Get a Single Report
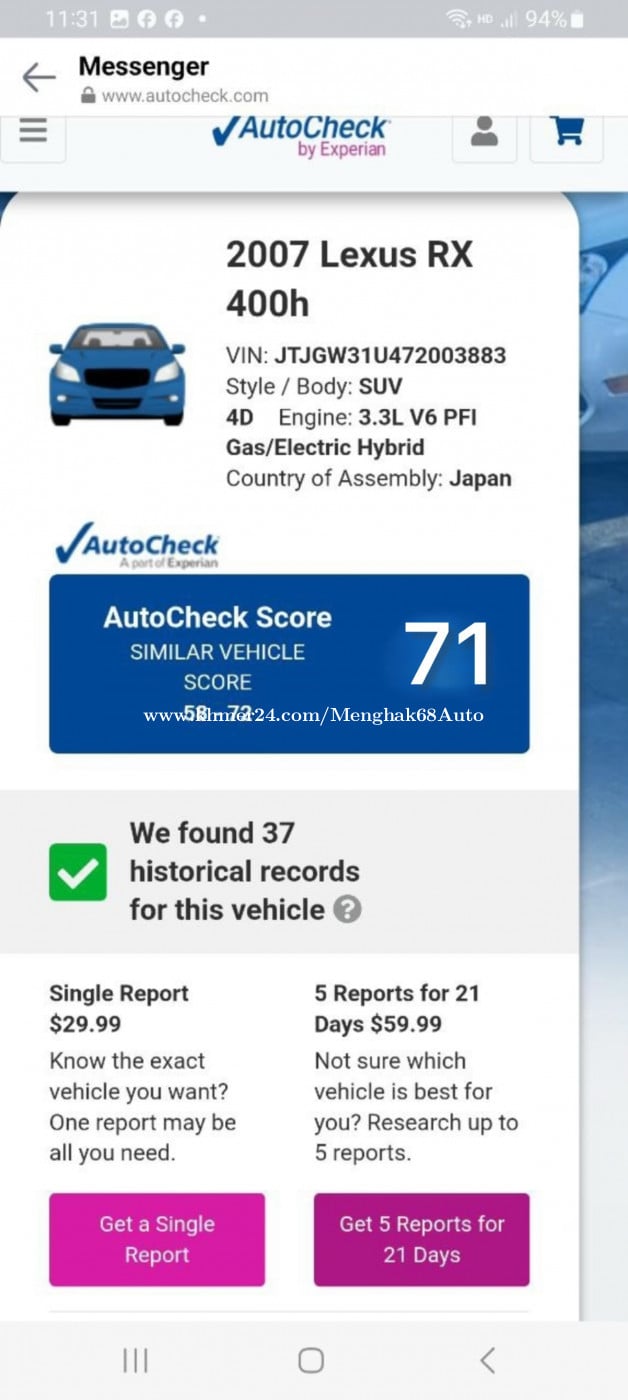The height and width of the screenshot is (1400, 628). (157, 1239)
